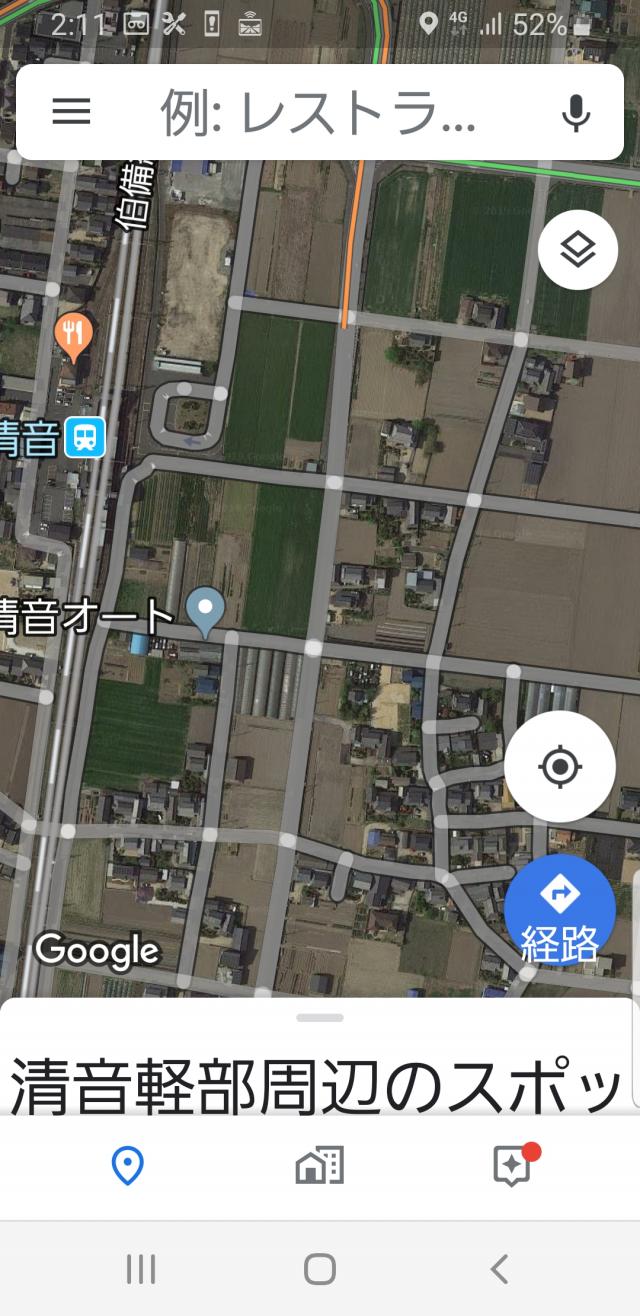Select the 清音オート place pin
The image size is (640, 1316).
point(206,611)
